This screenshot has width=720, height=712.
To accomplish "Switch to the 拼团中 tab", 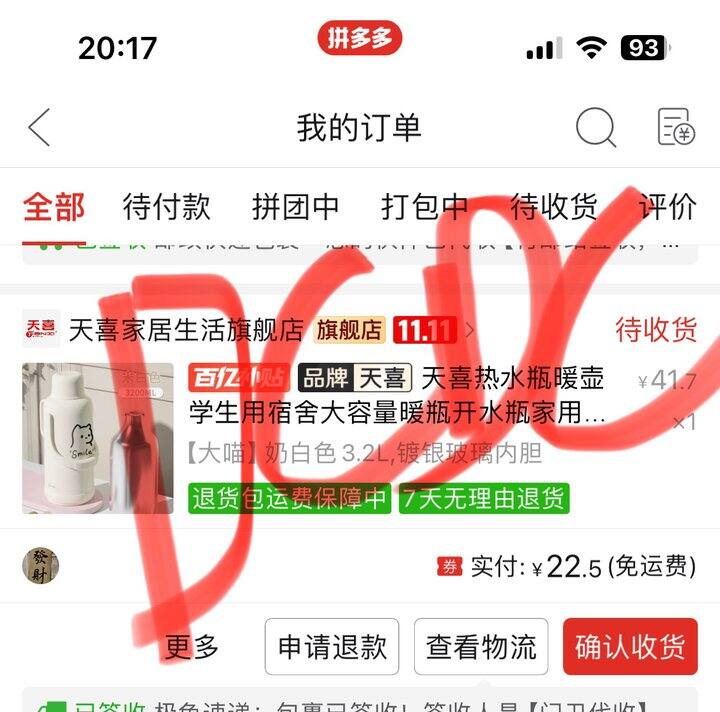I will click(296, 207).
